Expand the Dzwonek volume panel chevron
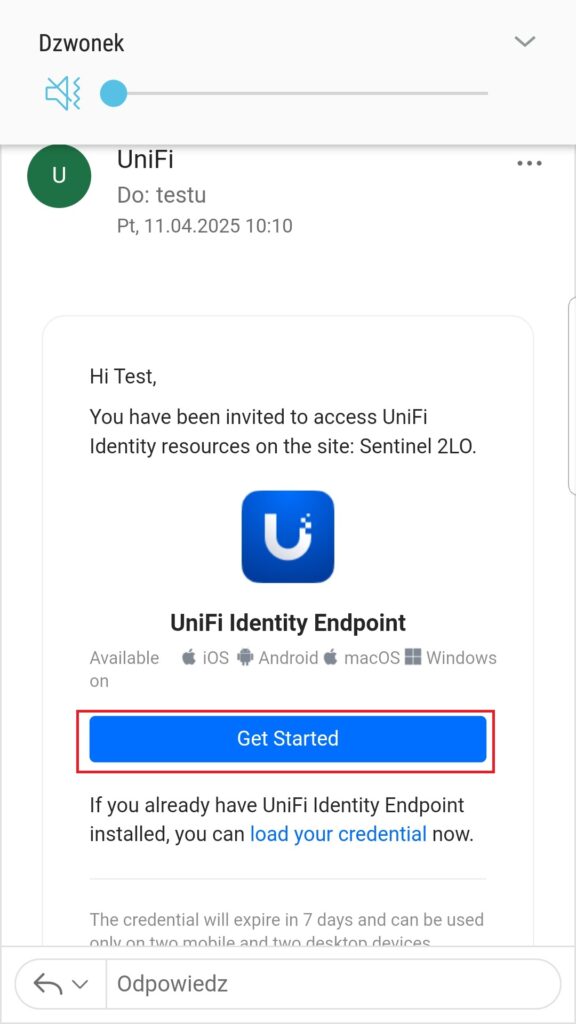Screen dimensions: 576x1024 [524, 42]
